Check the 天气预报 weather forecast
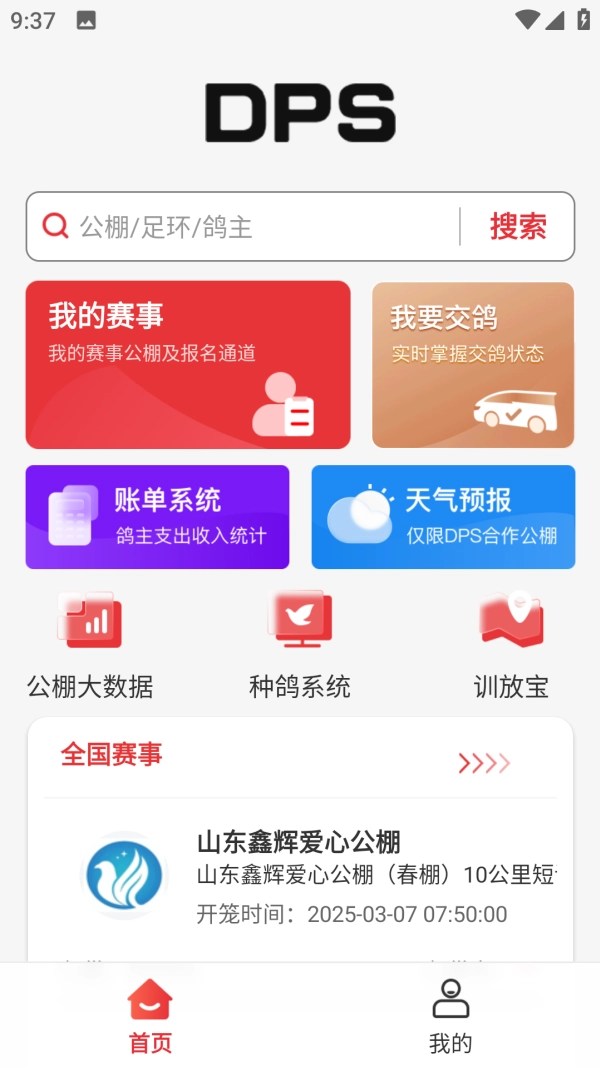Viewport: 600px width, 1067px height. coord(443,517)
